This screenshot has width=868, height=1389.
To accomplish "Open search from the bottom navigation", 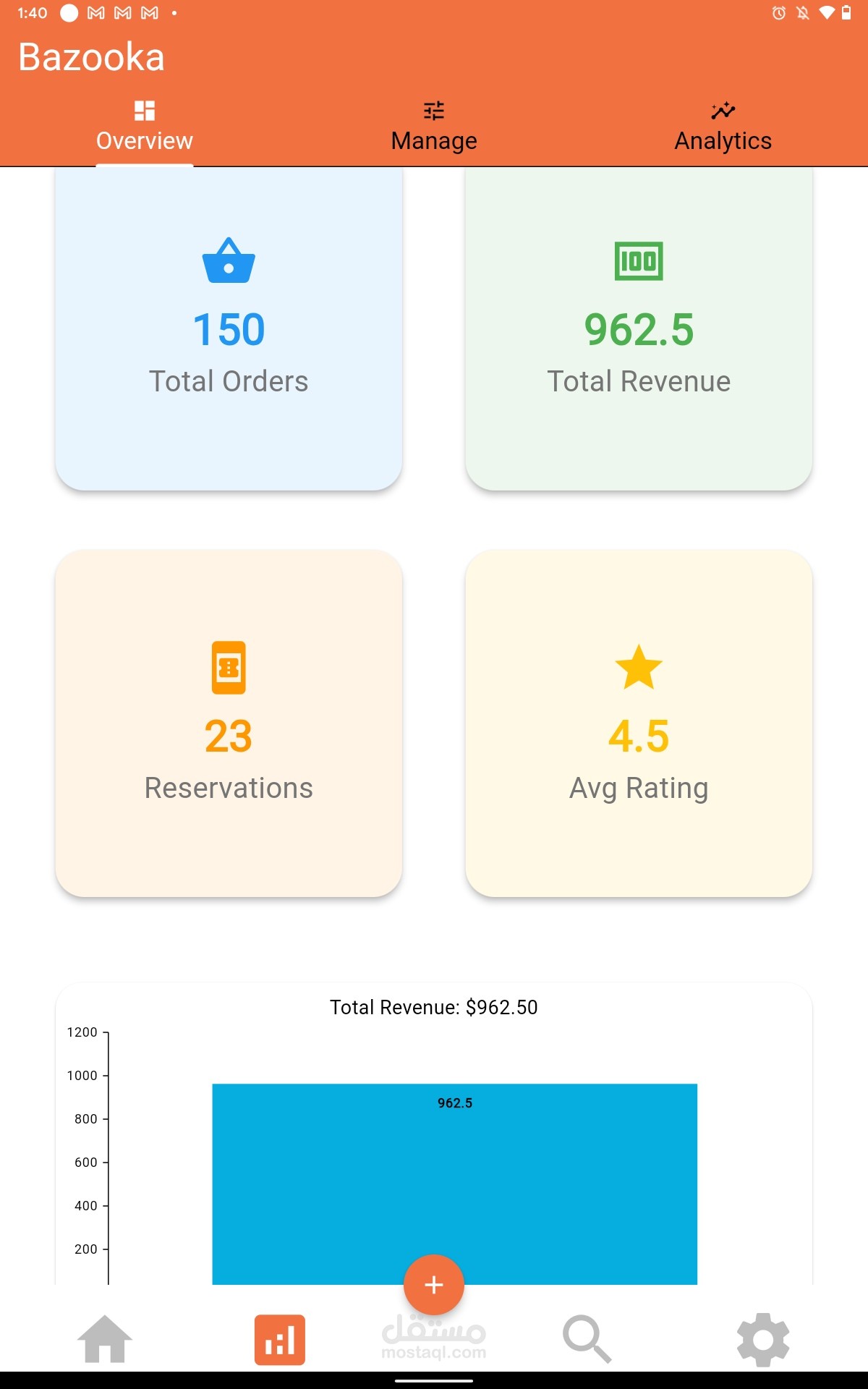I will click(x=587, y=1339).
